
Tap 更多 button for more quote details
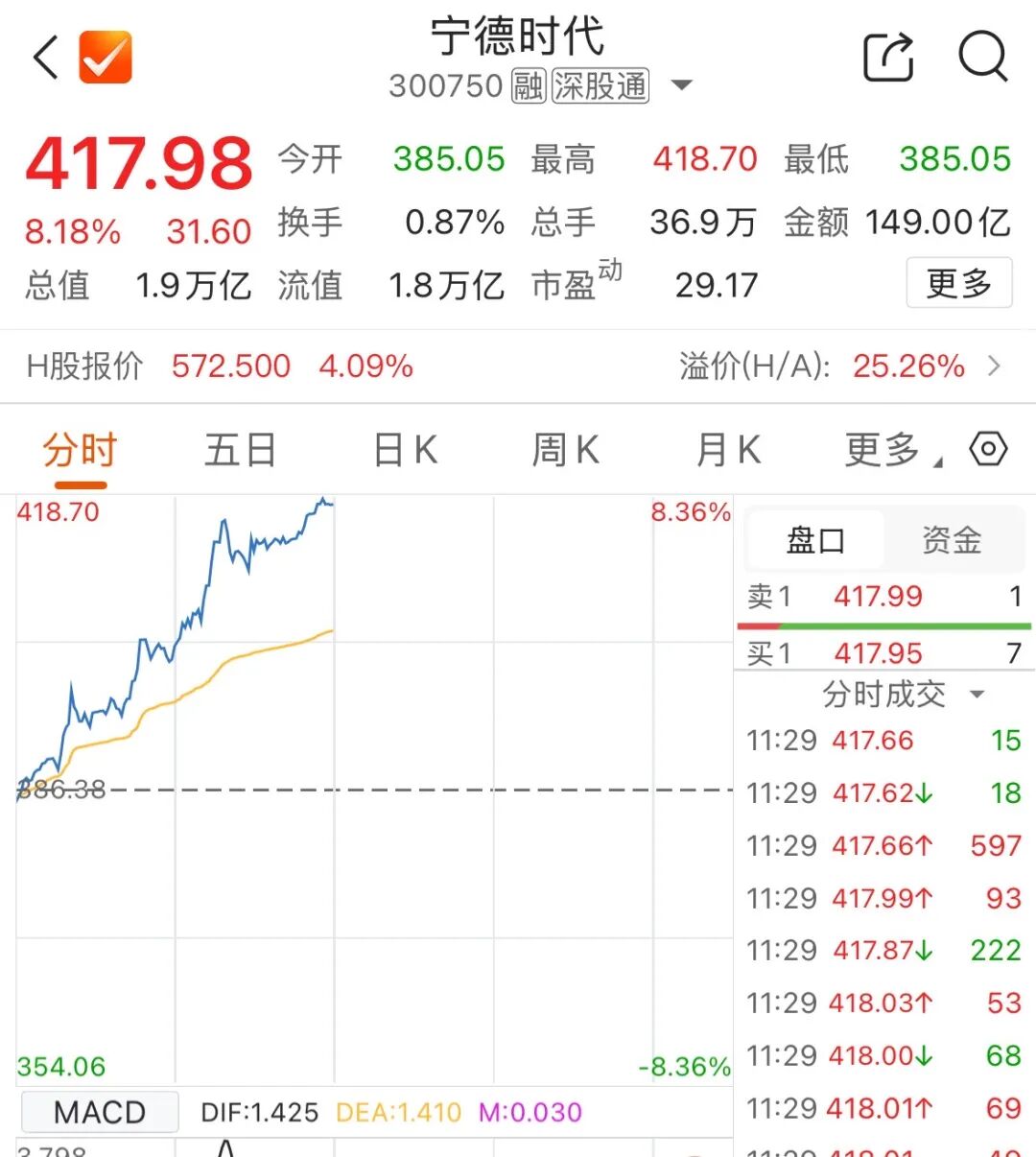(x=958, y=283)
